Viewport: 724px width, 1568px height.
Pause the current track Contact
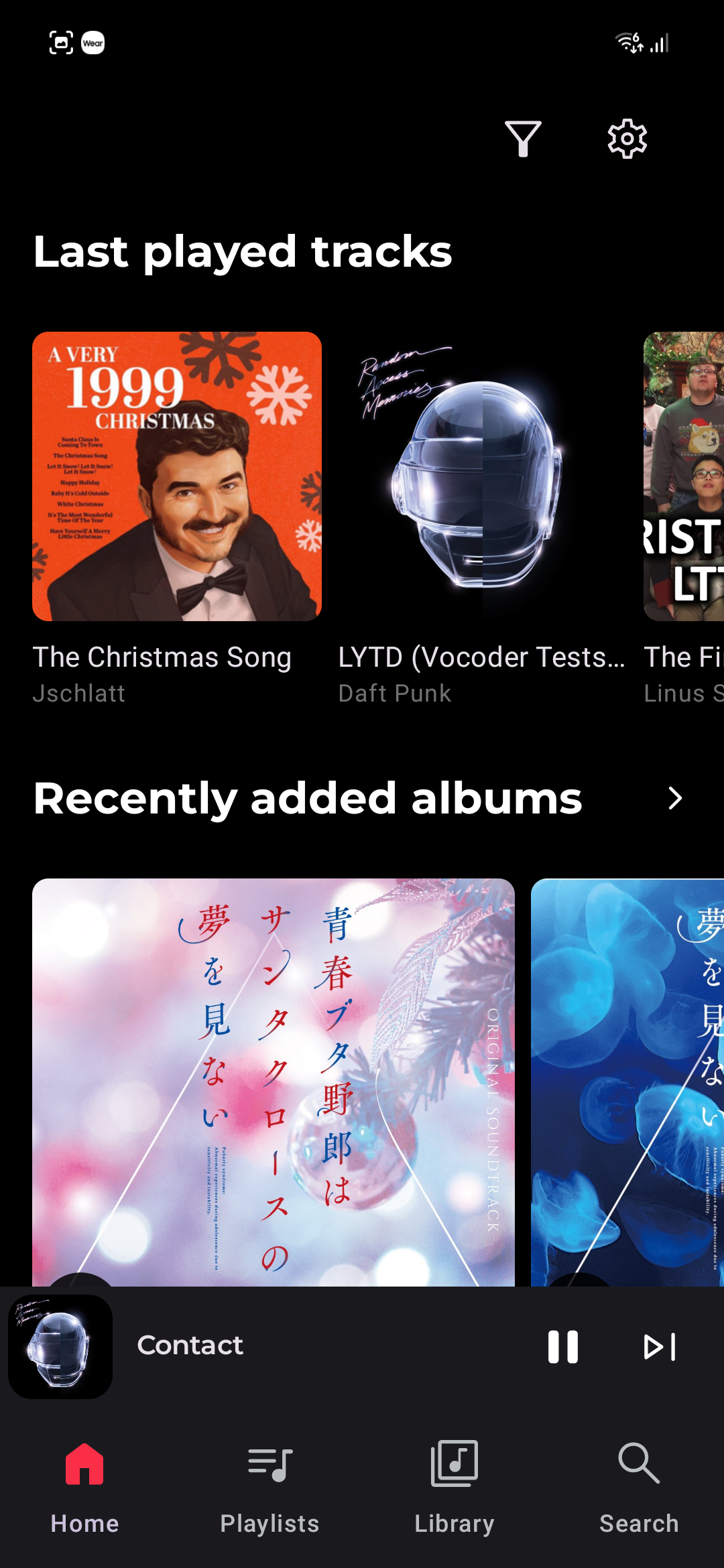(562, 1346)
